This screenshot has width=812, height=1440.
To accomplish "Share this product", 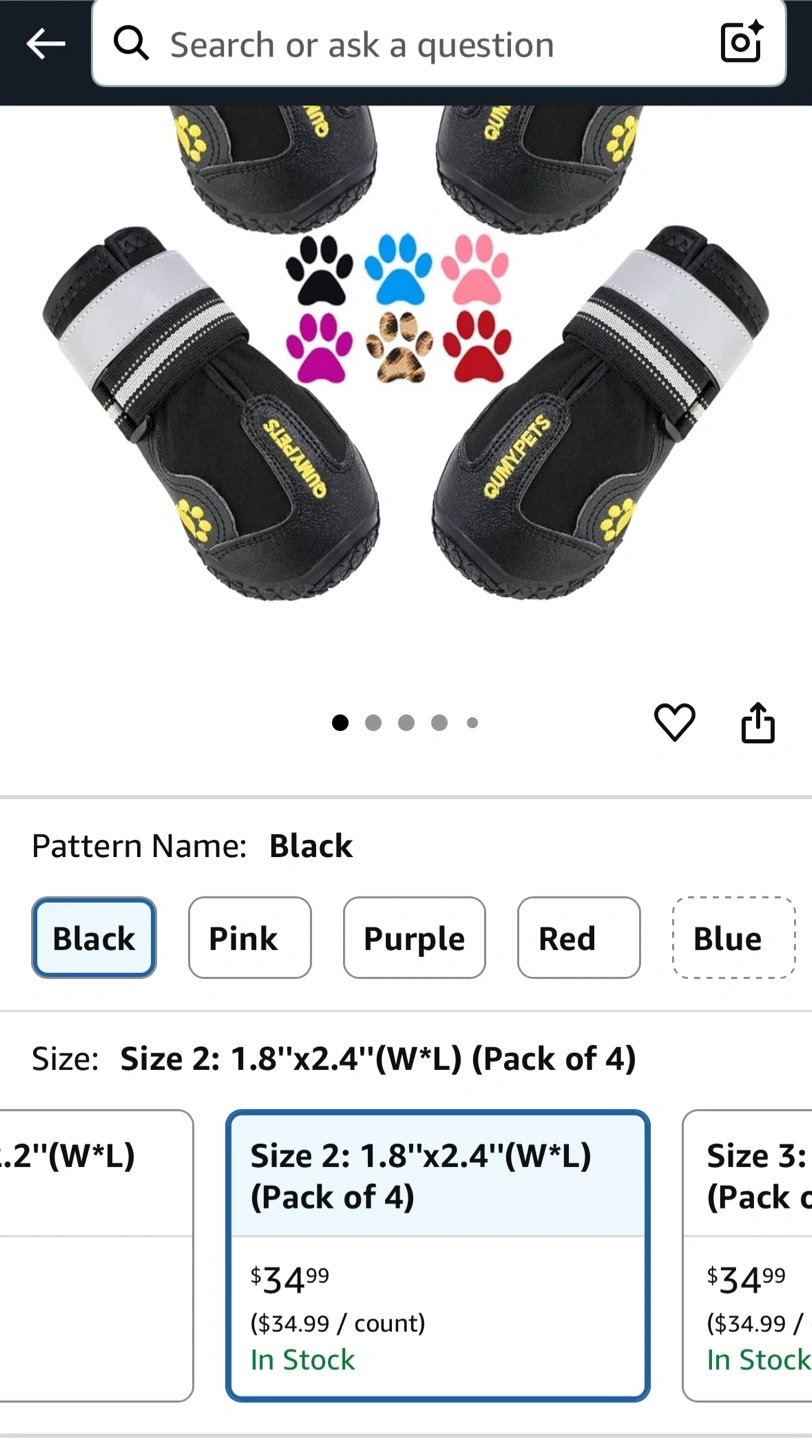I will point(758,722).
